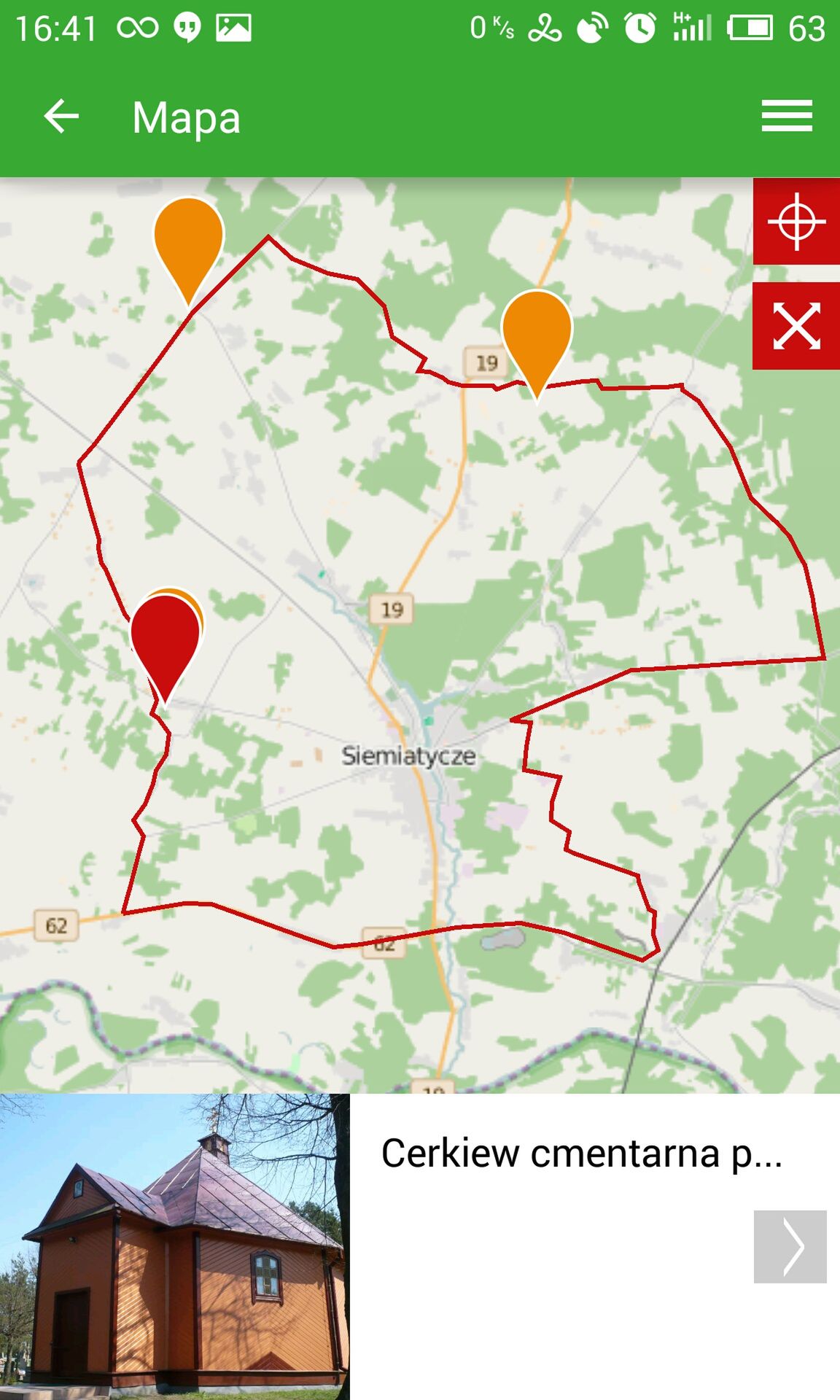Open the hamburger menu
Screen dimensions: 840x1400
click(x=787, y=117)
